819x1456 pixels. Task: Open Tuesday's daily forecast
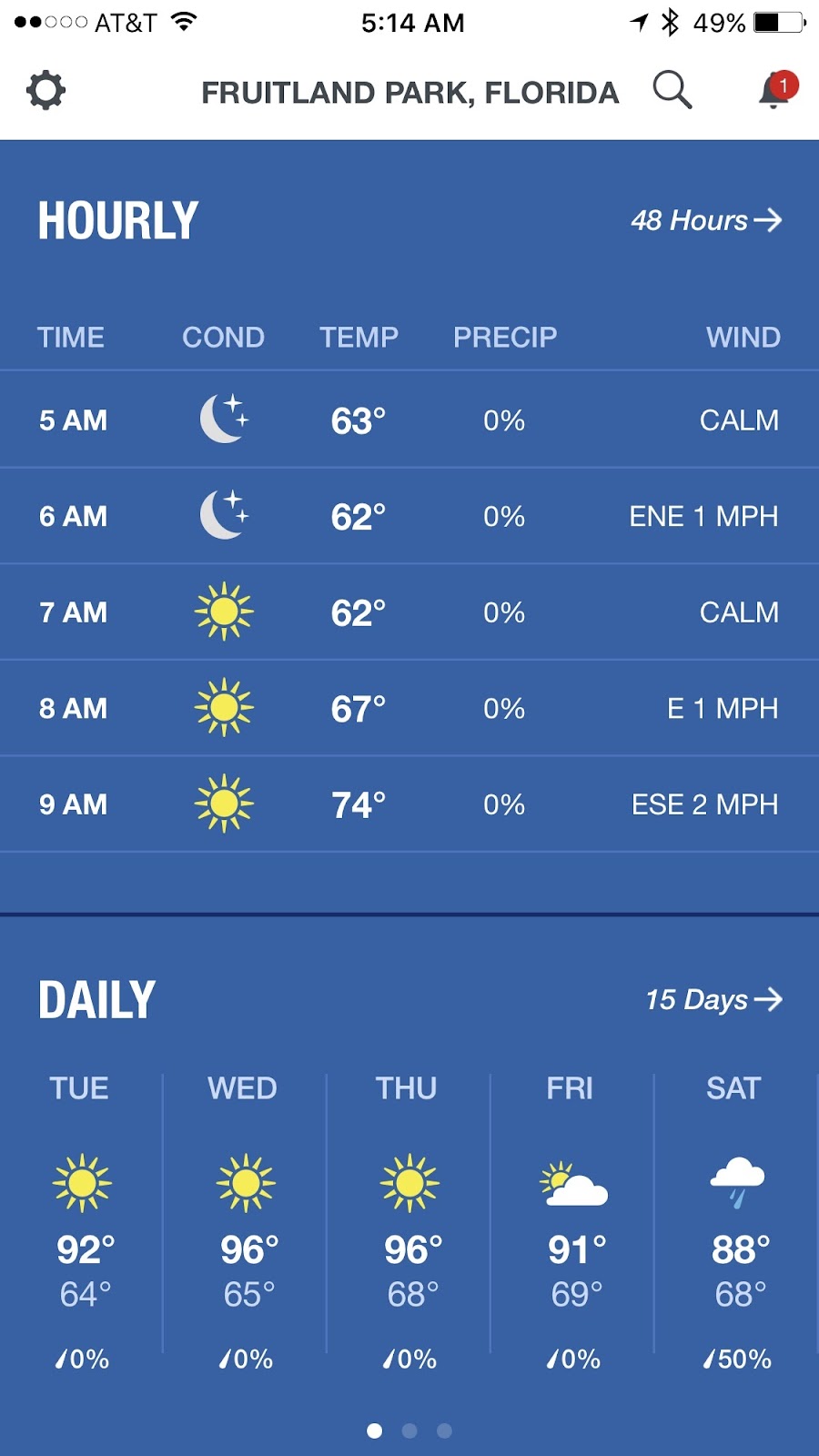(82, 1219)
